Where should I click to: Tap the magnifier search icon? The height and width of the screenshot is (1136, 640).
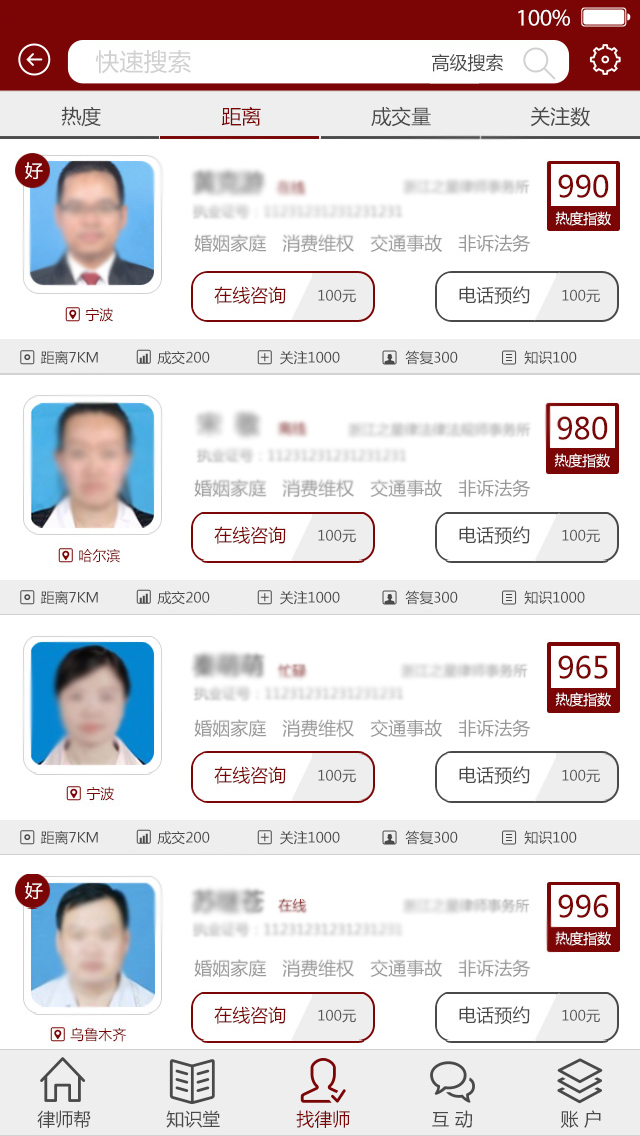(x=538, y=63)
